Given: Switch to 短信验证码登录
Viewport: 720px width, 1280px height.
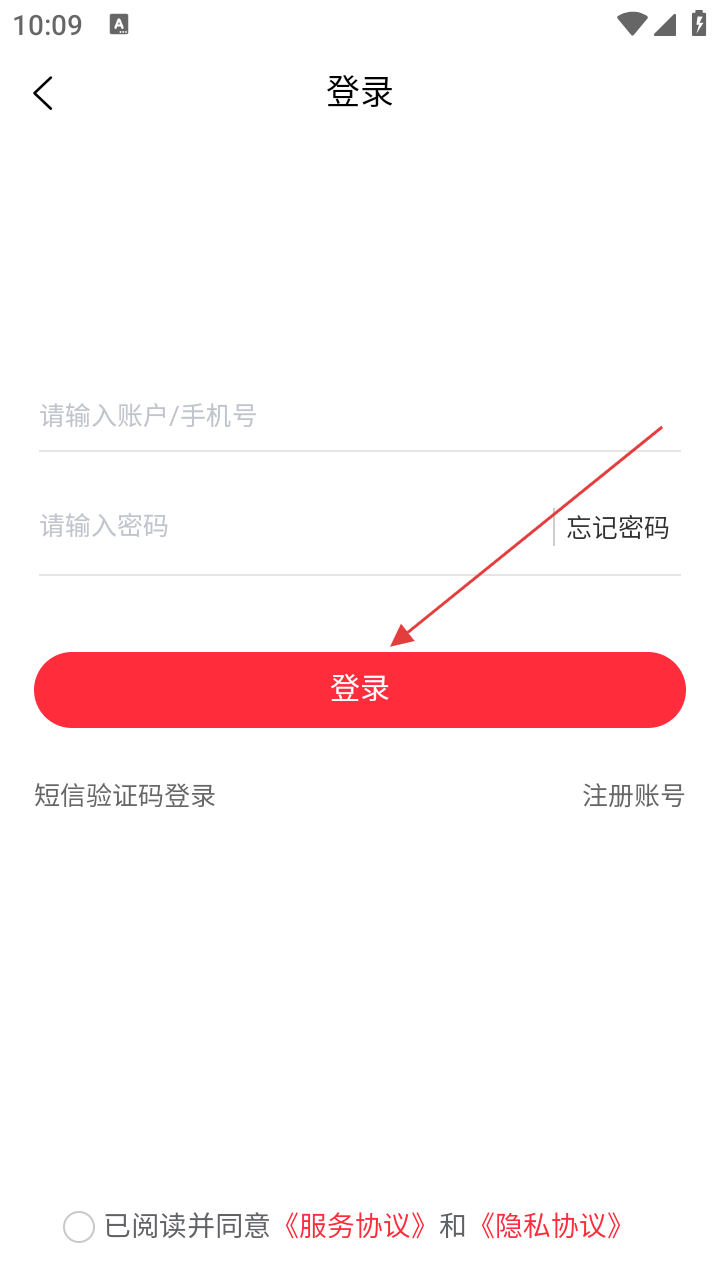Looking at the screenshot, I should click(x=125, y=796).
